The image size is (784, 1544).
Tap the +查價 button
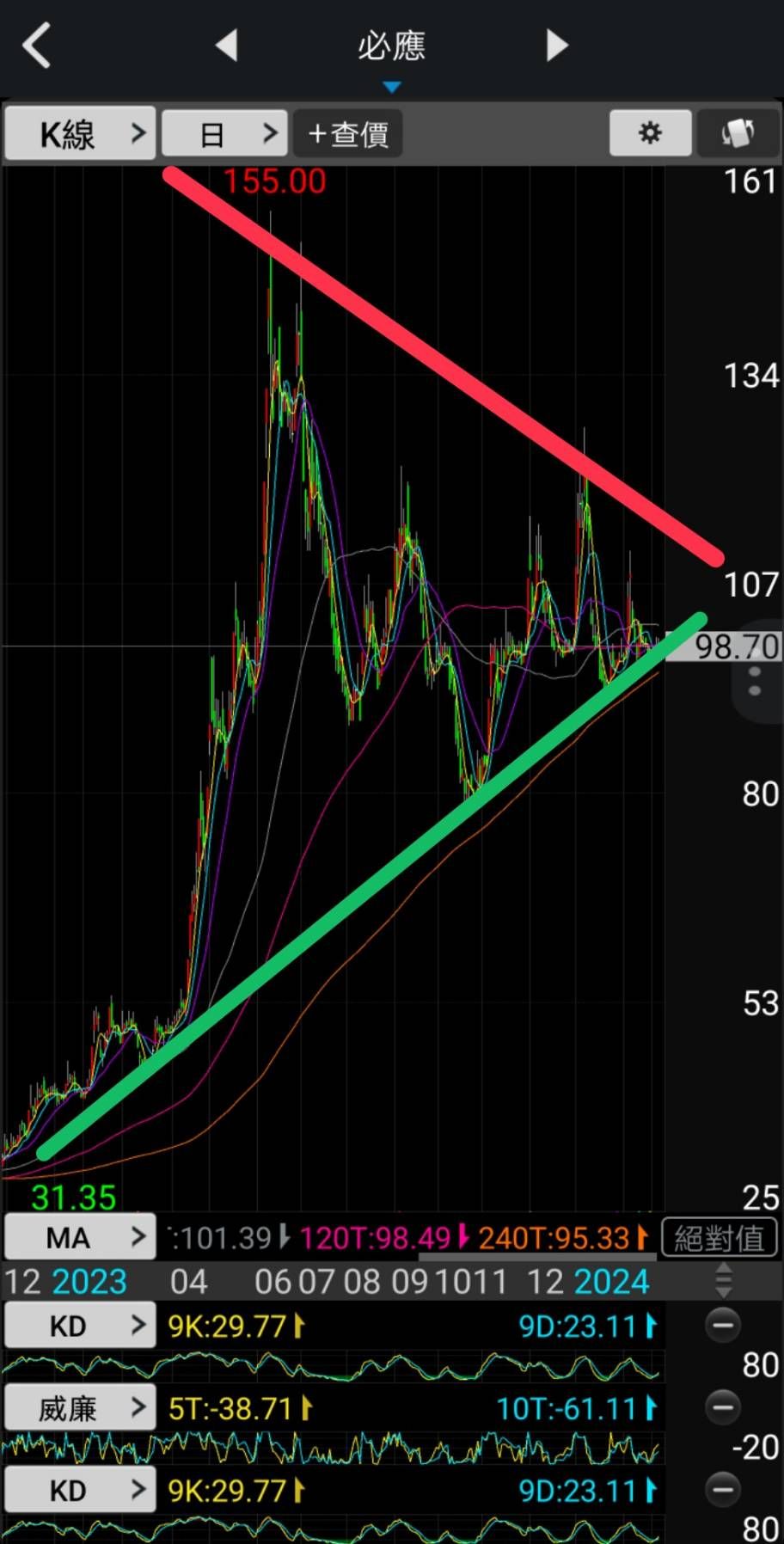click(x=348, y=133)
